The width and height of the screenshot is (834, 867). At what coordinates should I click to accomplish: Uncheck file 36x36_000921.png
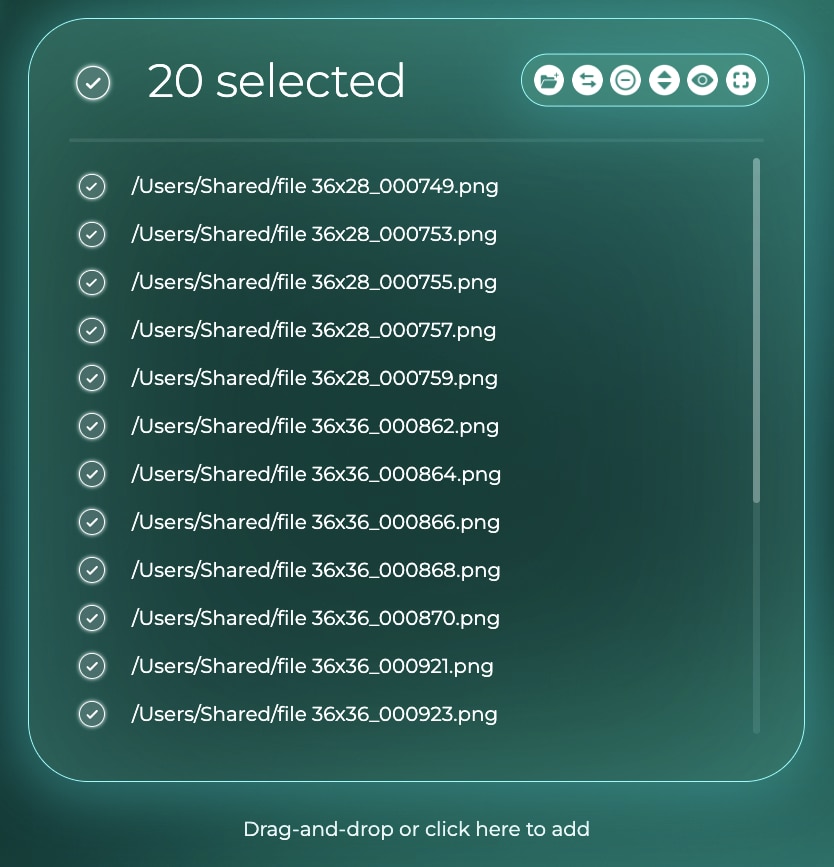click(x=92, y=666)
